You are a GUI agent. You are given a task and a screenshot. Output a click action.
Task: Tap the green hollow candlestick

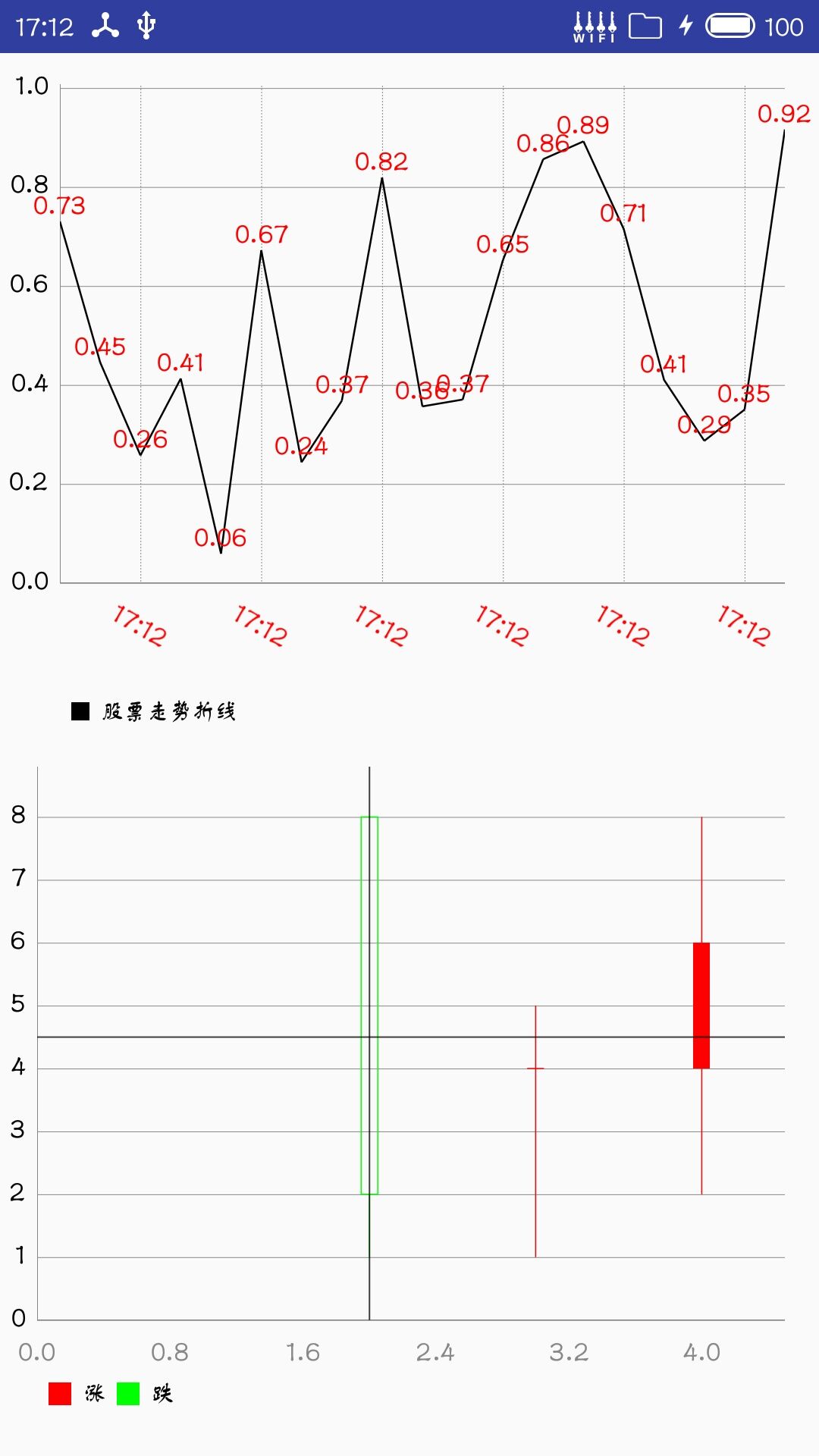tap(369, 1006)
